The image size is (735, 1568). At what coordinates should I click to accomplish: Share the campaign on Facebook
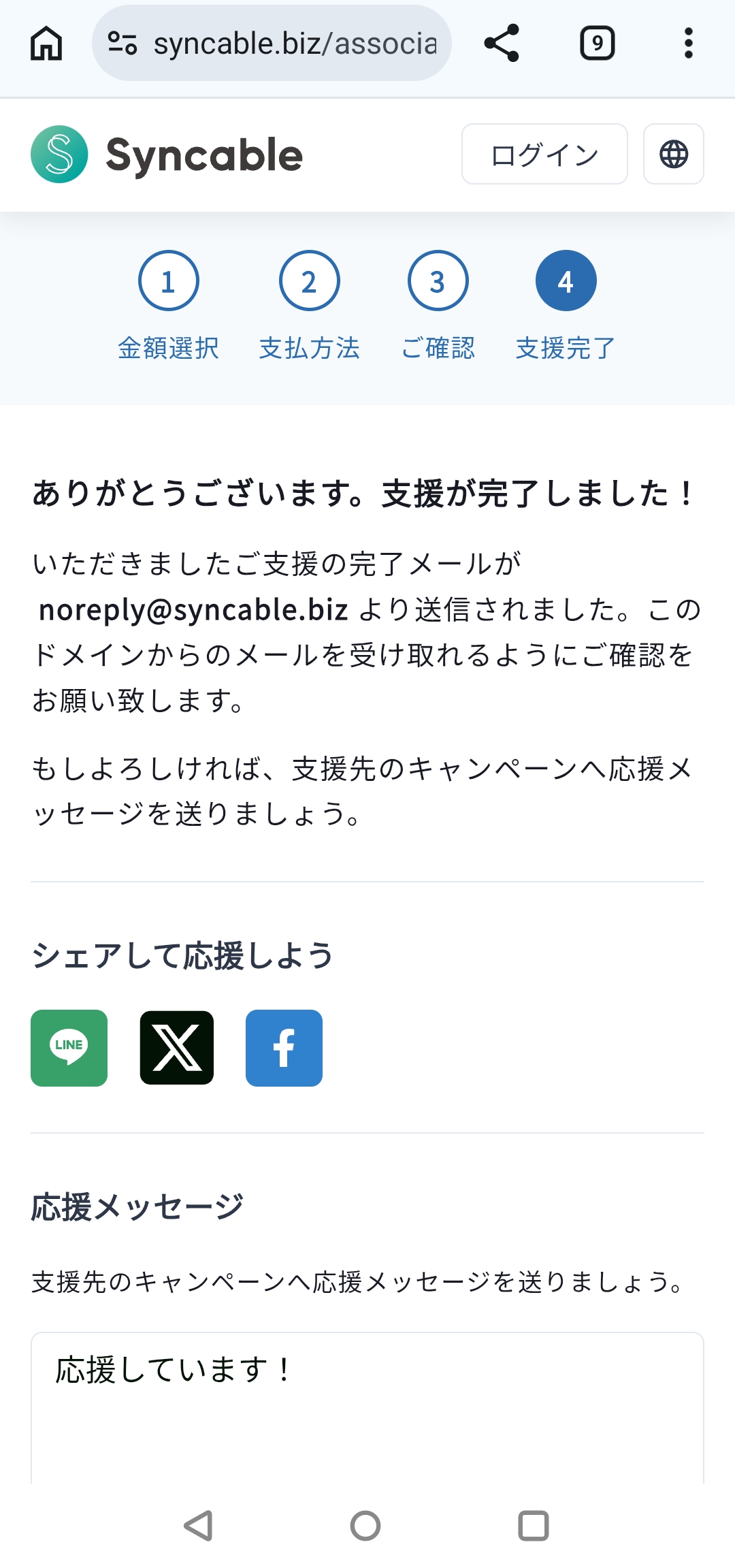click(x=284, y=1048)
